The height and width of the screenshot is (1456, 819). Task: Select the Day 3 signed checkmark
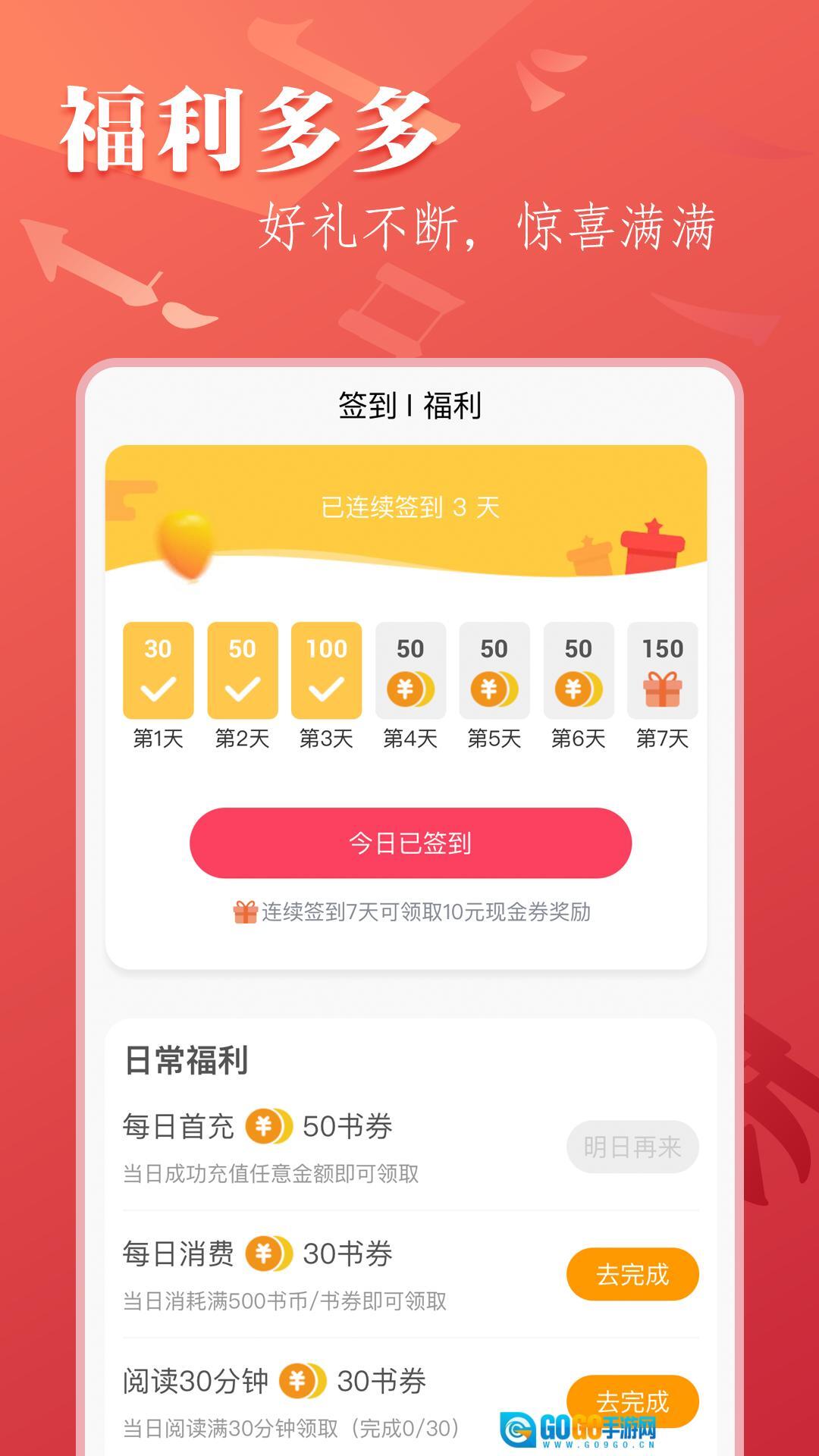tap(326, 690)
